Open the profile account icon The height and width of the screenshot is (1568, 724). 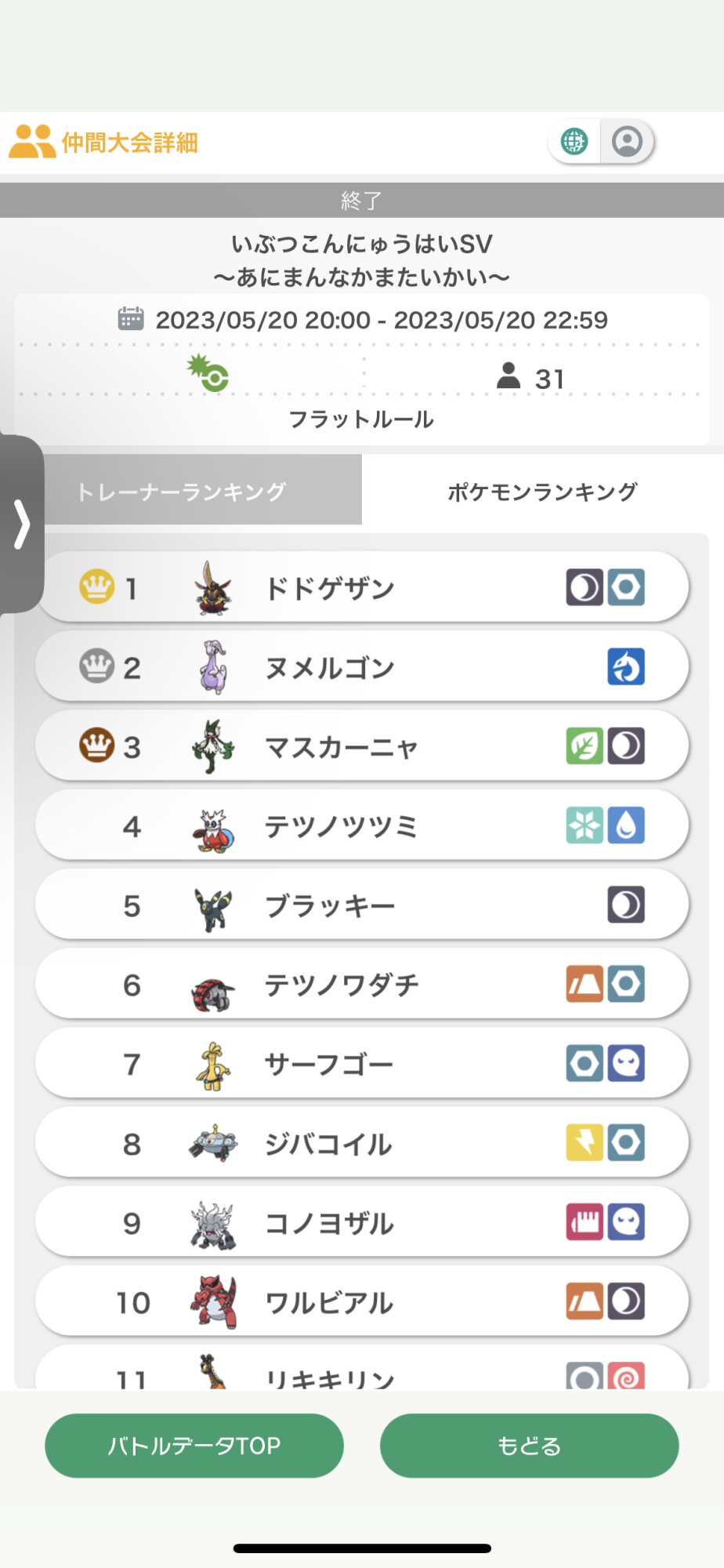(x=627, y=142)
